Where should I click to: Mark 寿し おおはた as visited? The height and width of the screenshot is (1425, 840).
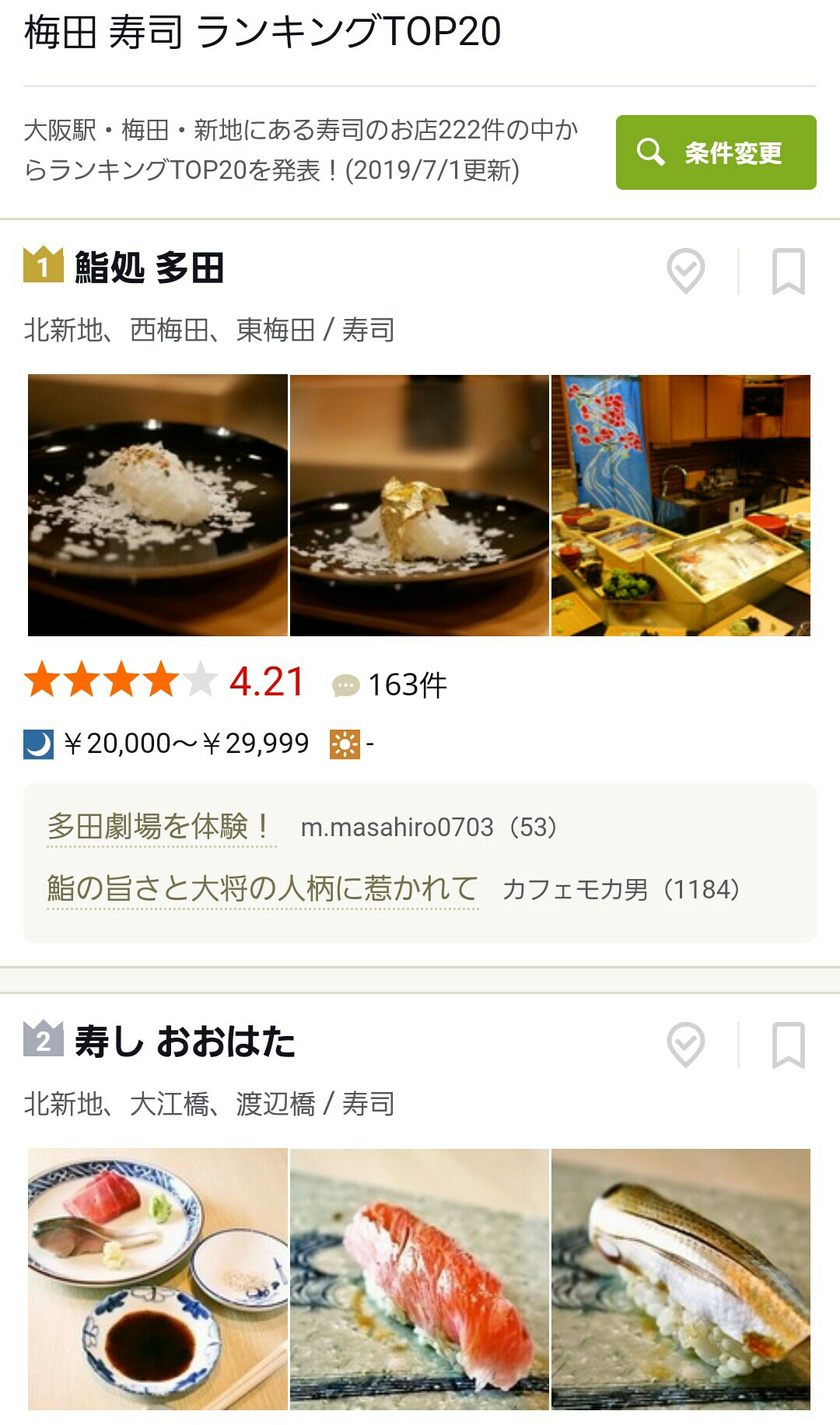[x=686, y=1045]
